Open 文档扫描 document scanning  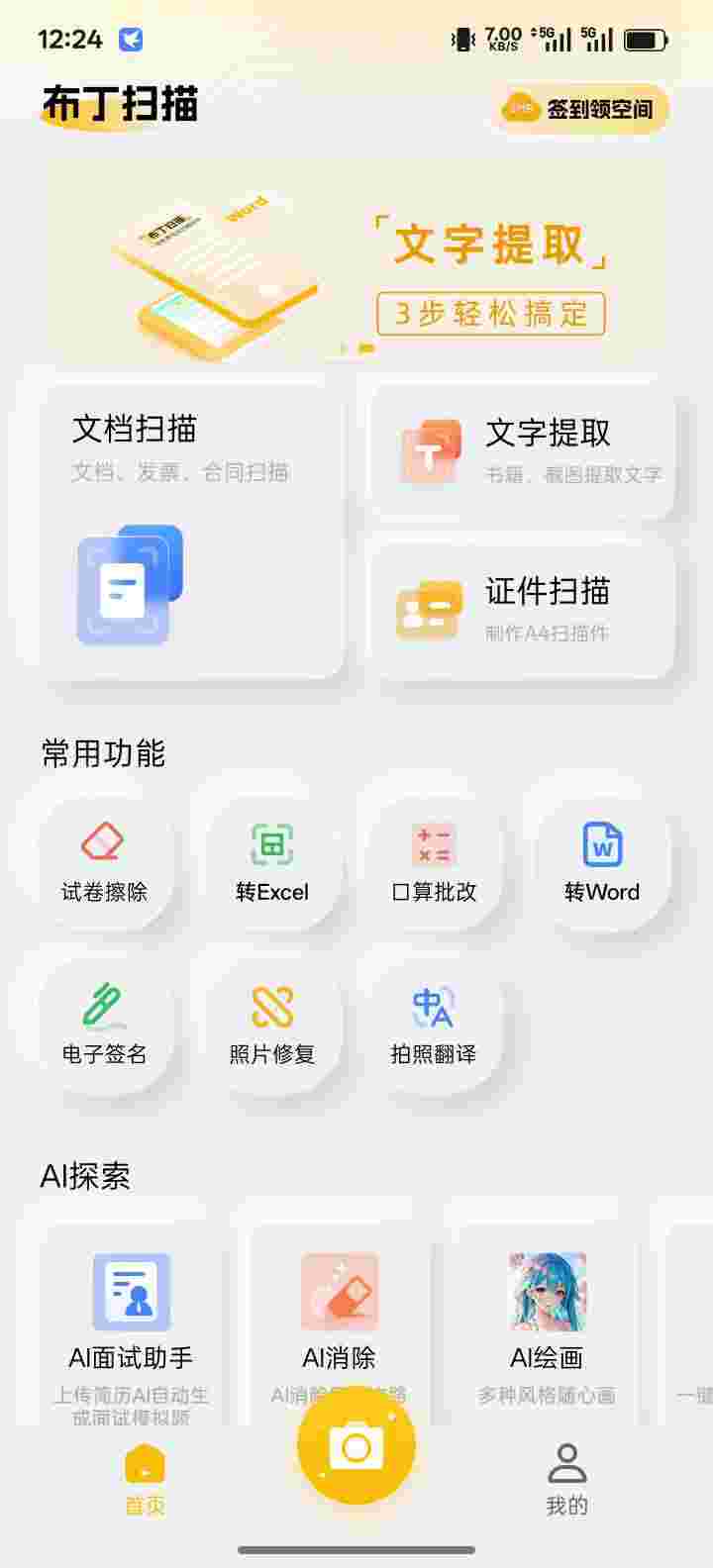point(192,530)
